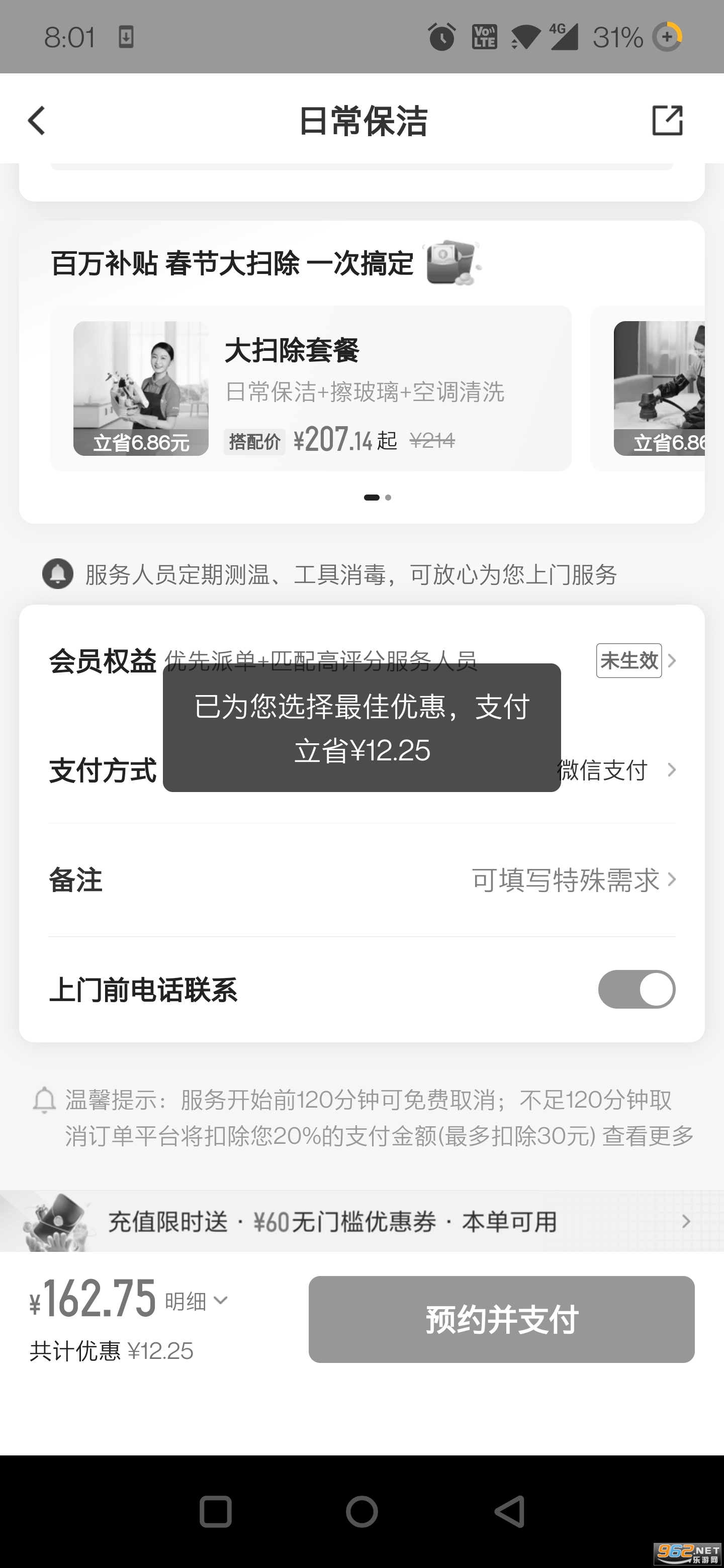The width and height of the screenshot is (724, 1568).
Task: Tap 预约并支付 to book and pay
Action: tap(501, 1319)
